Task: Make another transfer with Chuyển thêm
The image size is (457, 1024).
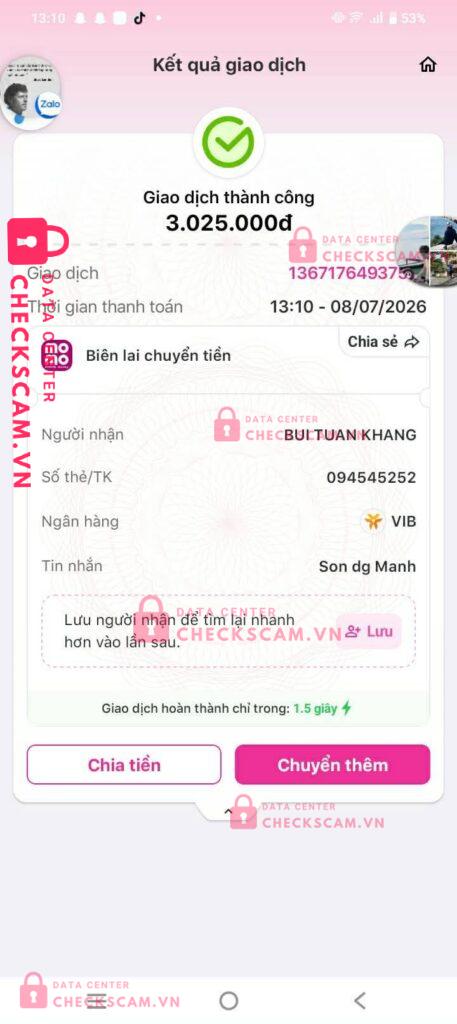Action: [332, 765]
